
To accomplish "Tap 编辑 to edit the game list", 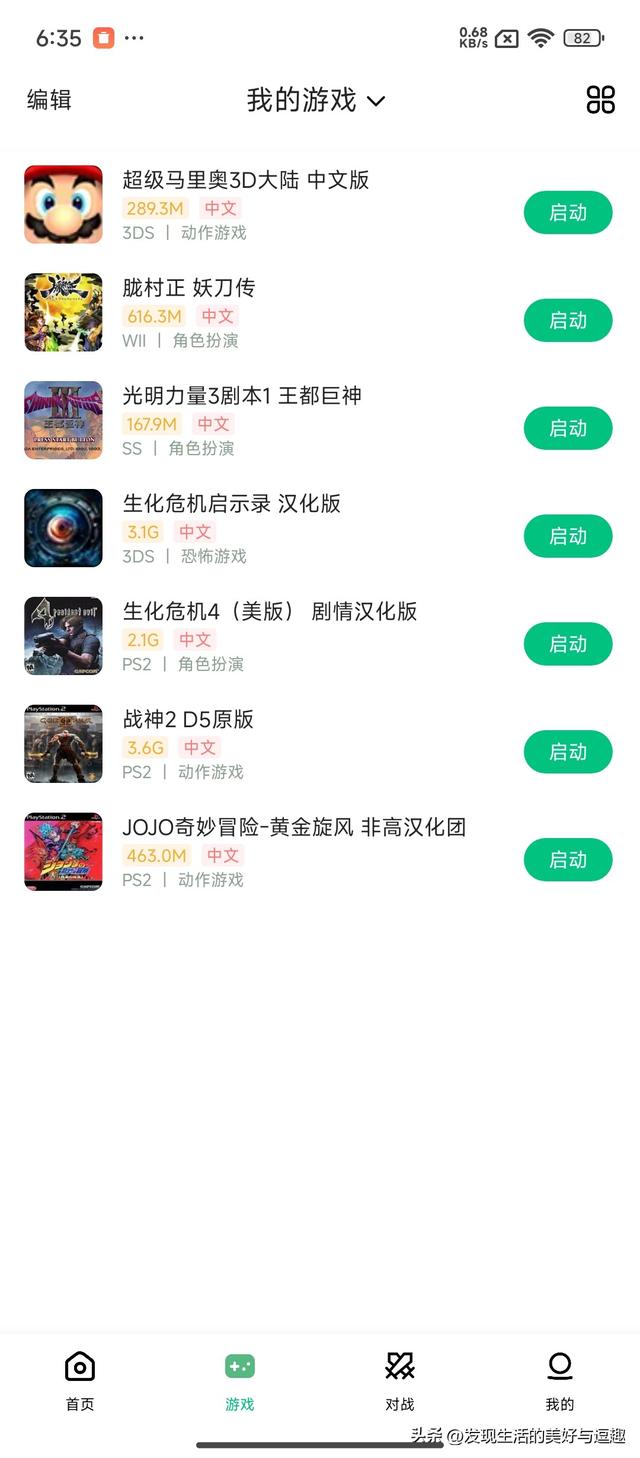I will [x=49, y=100].
